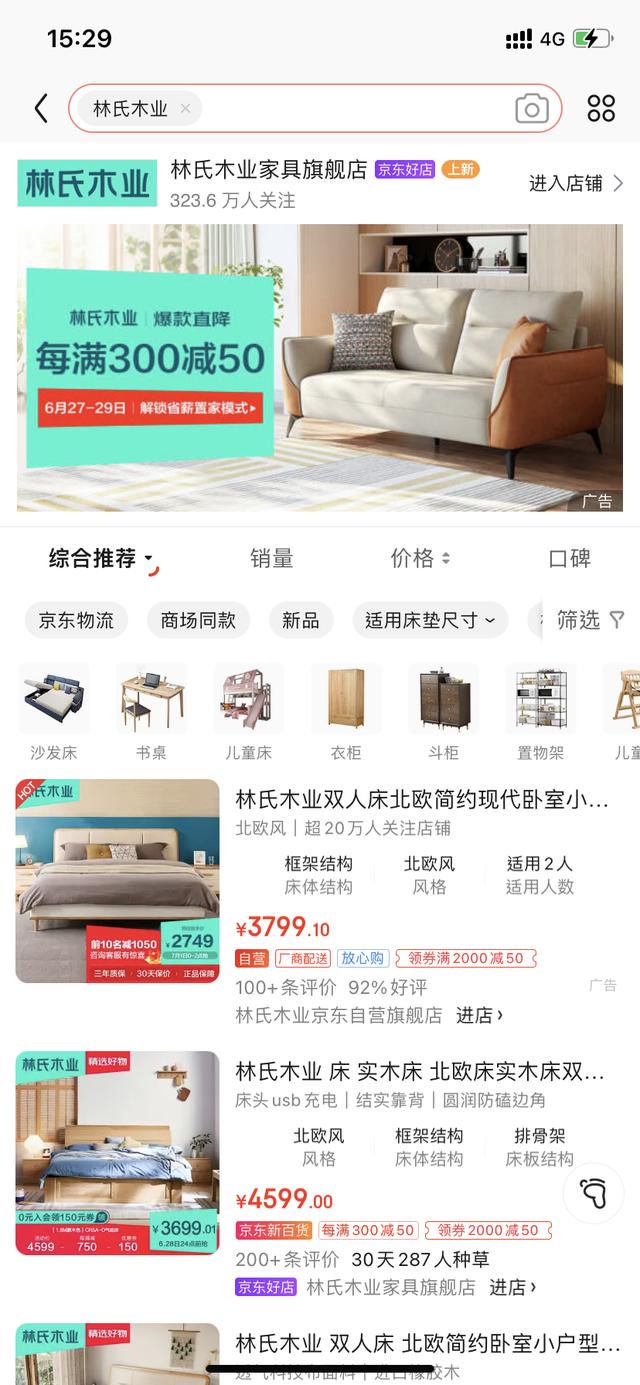Enter the 林氏木业家具旗舰店 store

tap(576, 183)
